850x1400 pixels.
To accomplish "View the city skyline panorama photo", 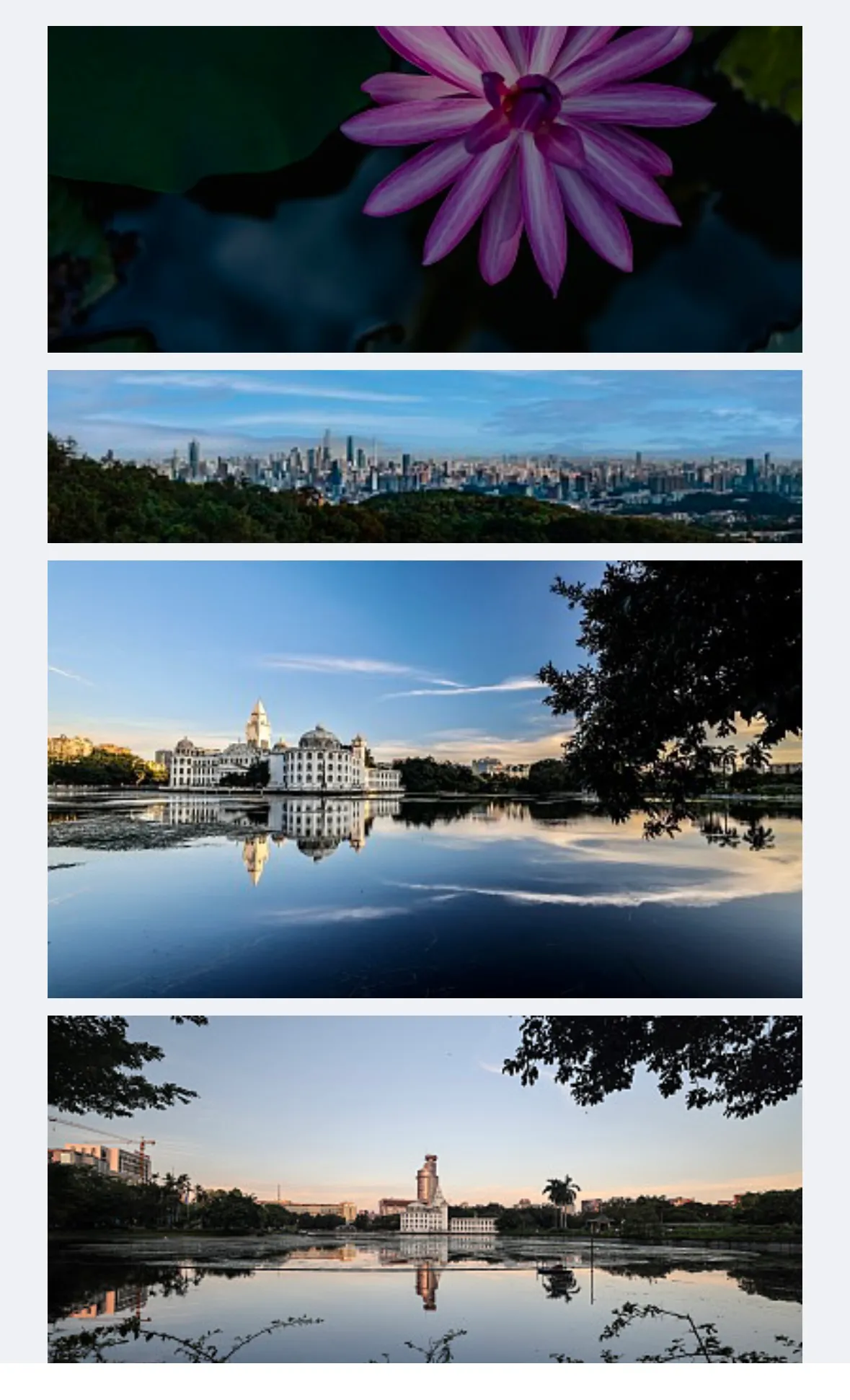I will [x=425, y=456].
